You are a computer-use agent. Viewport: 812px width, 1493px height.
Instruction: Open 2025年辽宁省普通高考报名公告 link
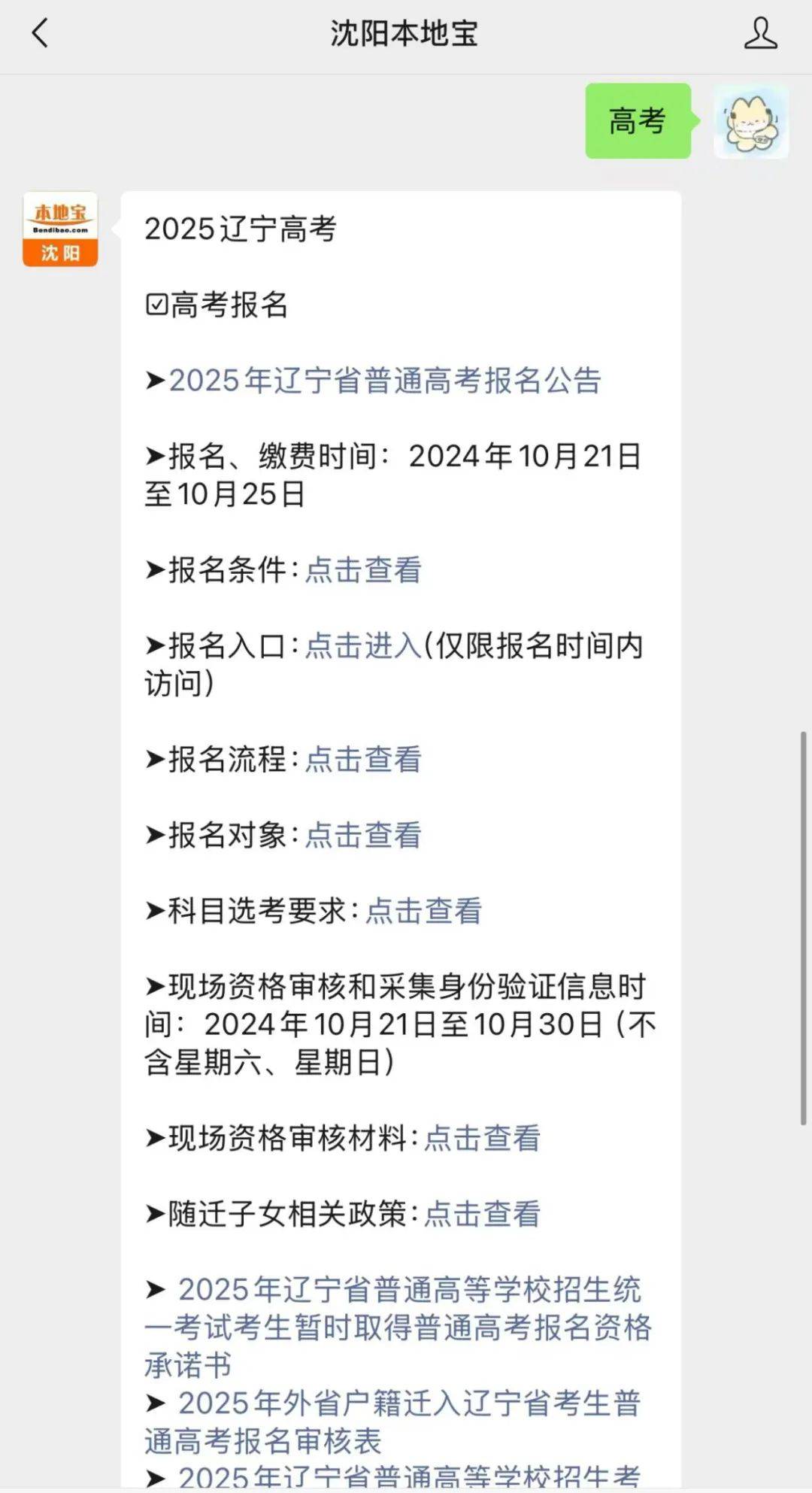pos(385,381)
